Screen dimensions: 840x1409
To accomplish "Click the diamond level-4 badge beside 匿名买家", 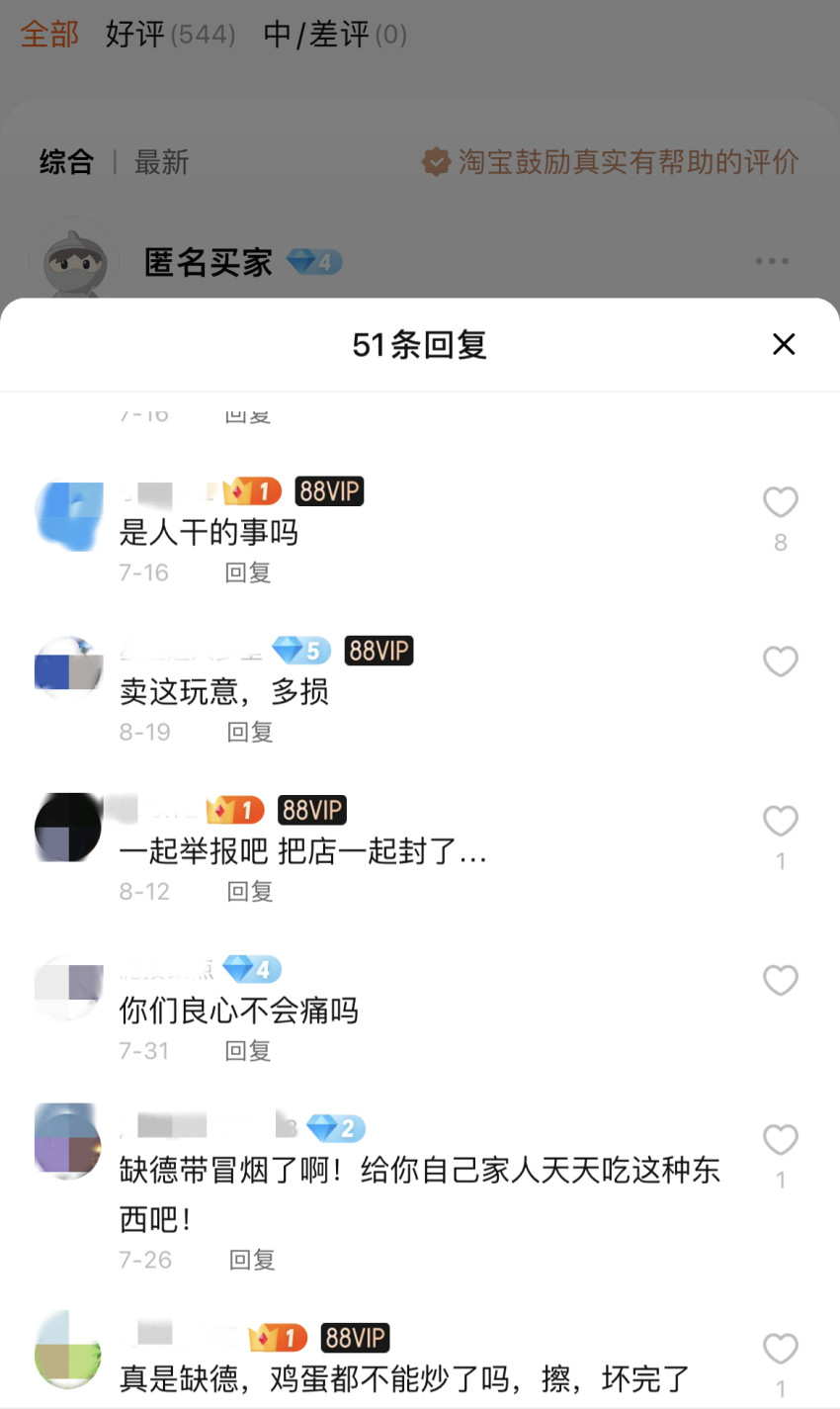I will click(x=313, y=261).
